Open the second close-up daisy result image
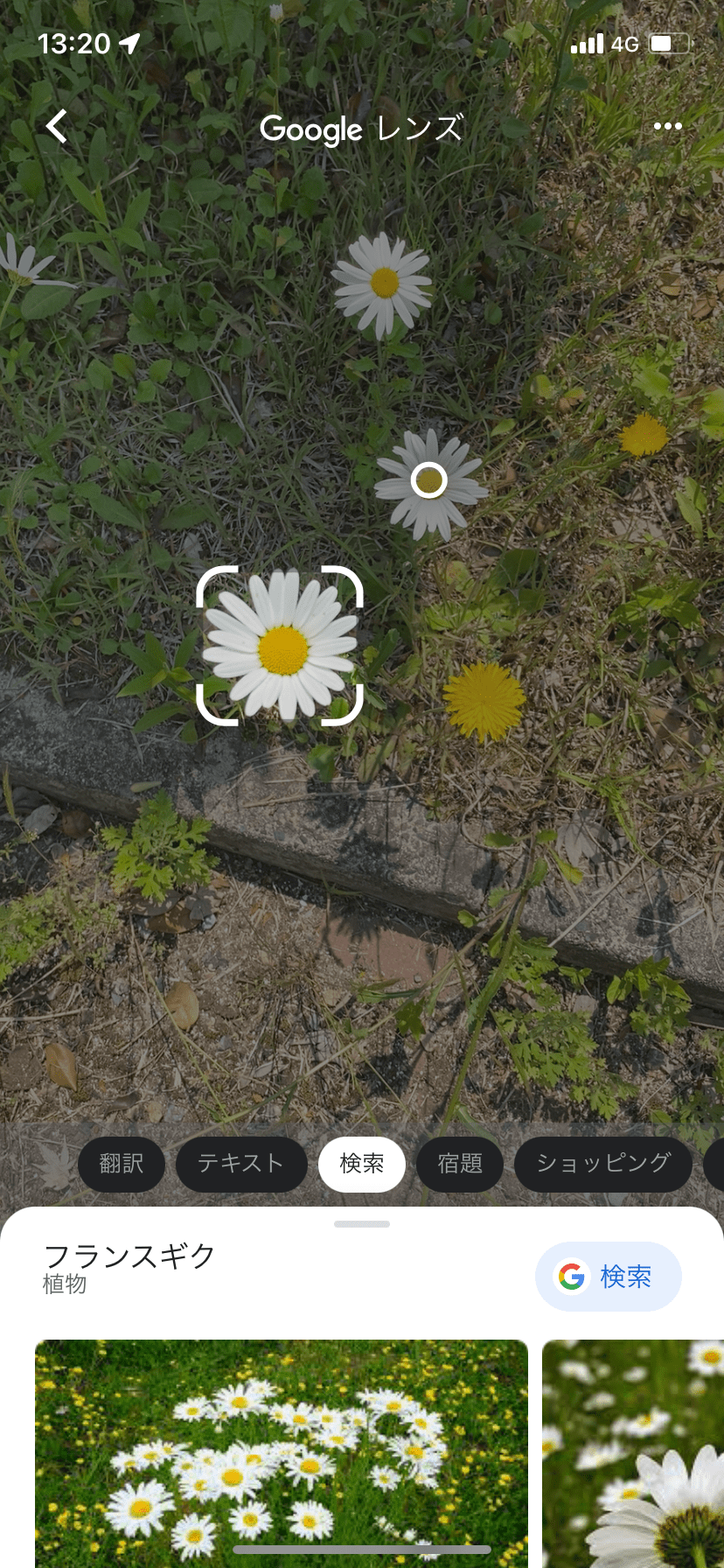Viewport: 724px width, 1568px height. click(633, 1452)
